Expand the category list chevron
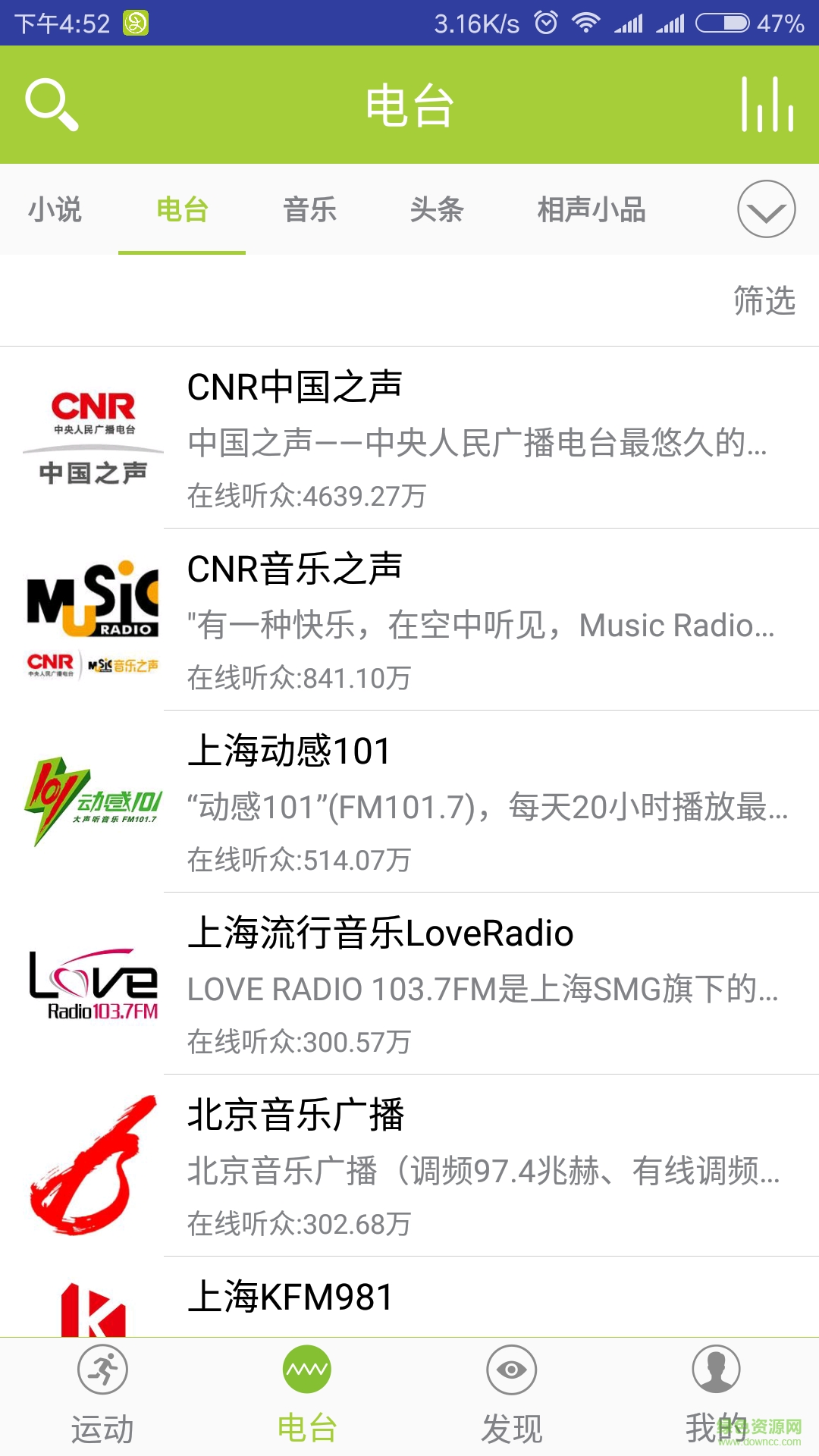The height and width of the screenshot is (1456, 819). click(x=766, y=209)
